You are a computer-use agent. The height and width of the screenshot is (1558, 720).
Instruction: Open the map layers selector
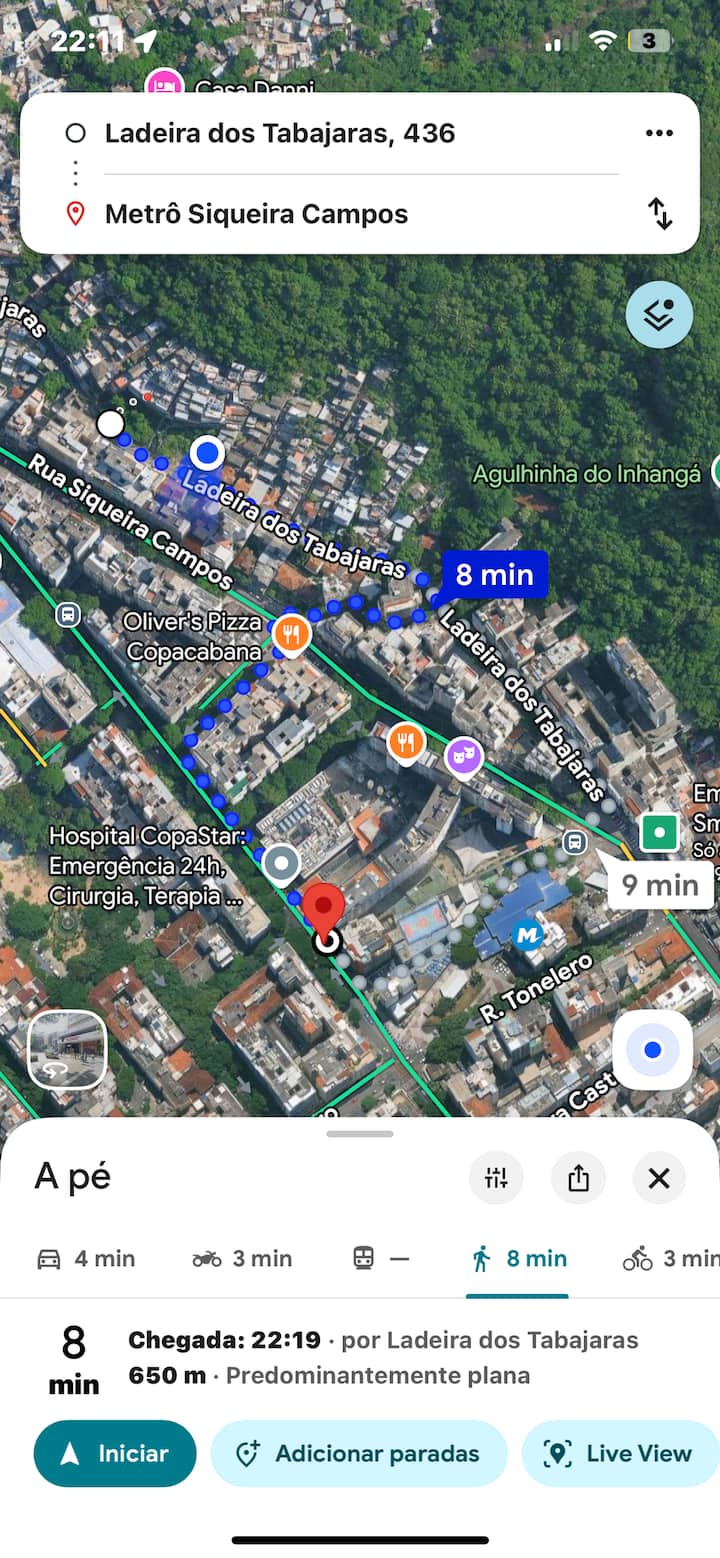tap(659, 315)
